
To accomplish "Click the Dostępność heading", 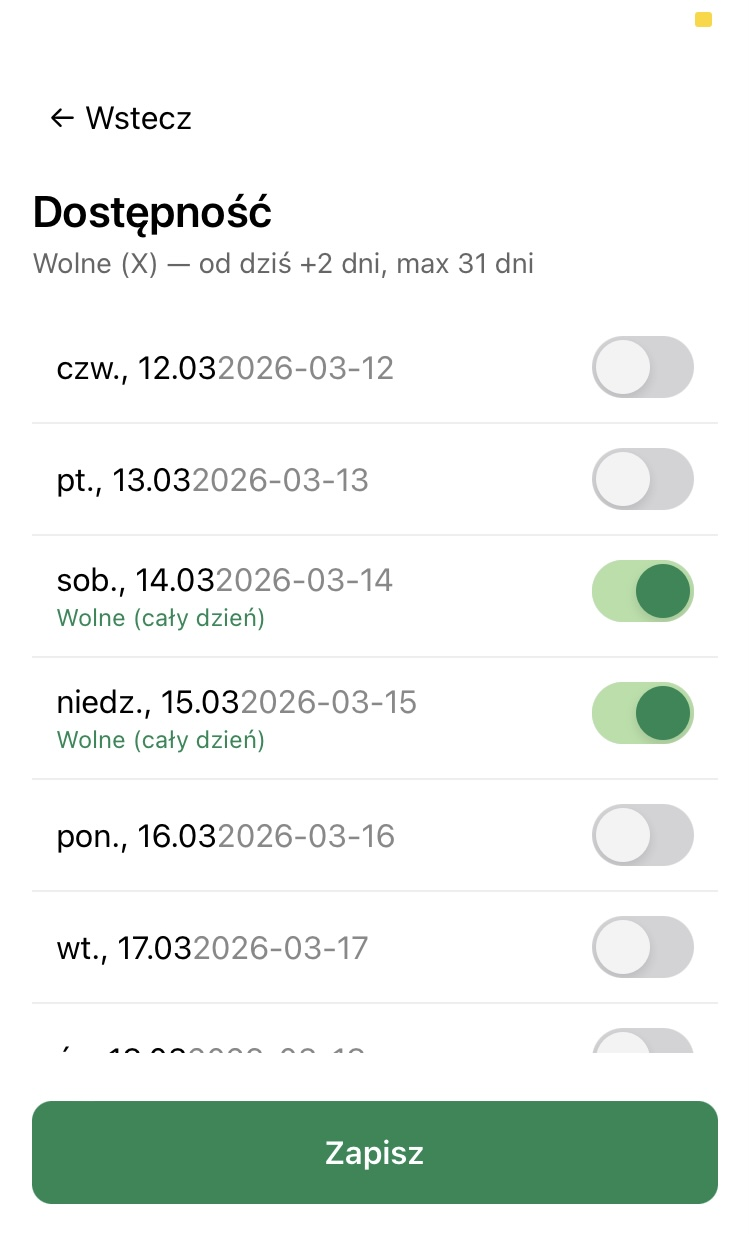I will click(152, 211).
